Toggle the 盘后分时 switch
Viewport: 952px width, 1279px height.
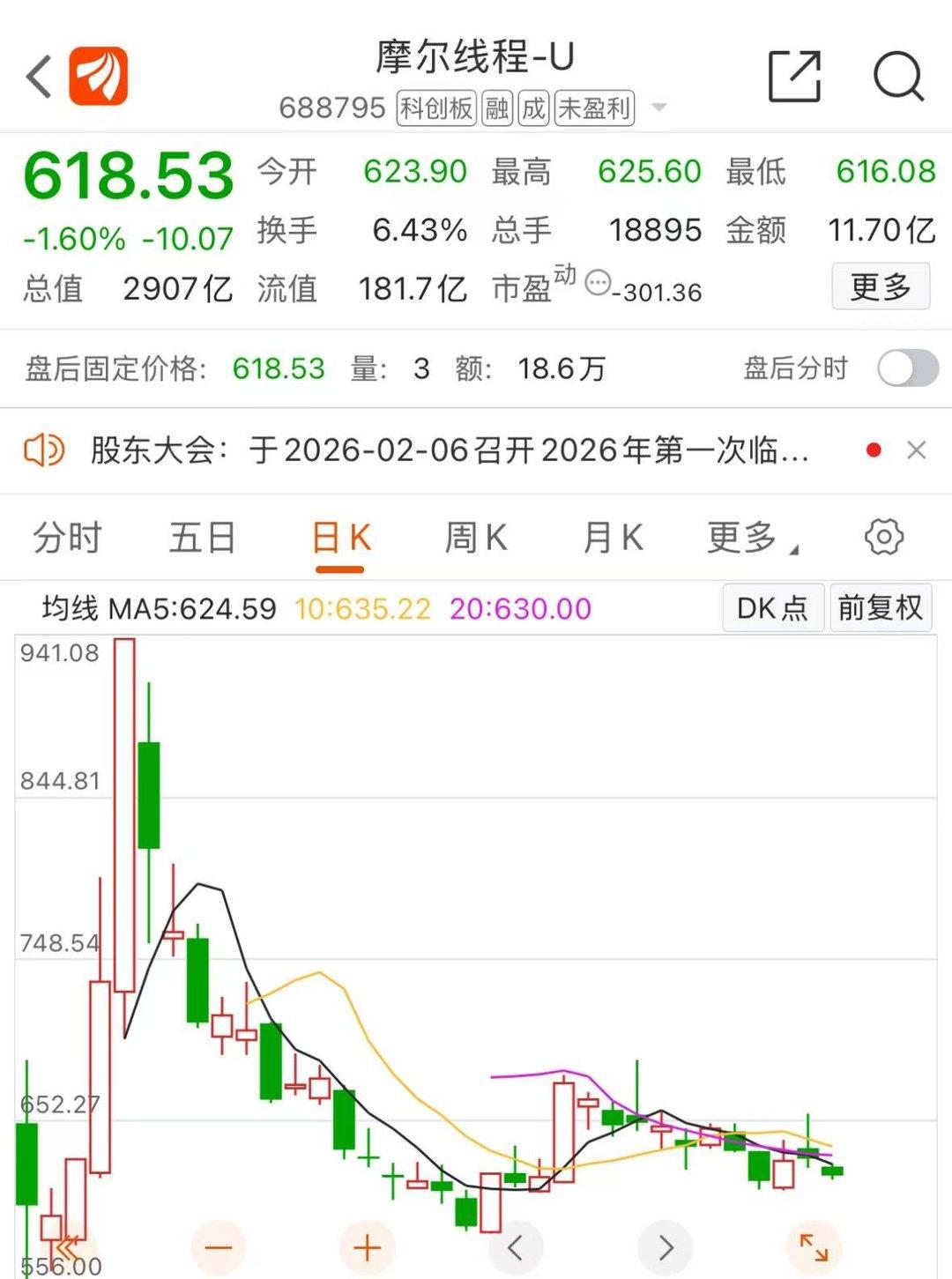coord(907,368)
